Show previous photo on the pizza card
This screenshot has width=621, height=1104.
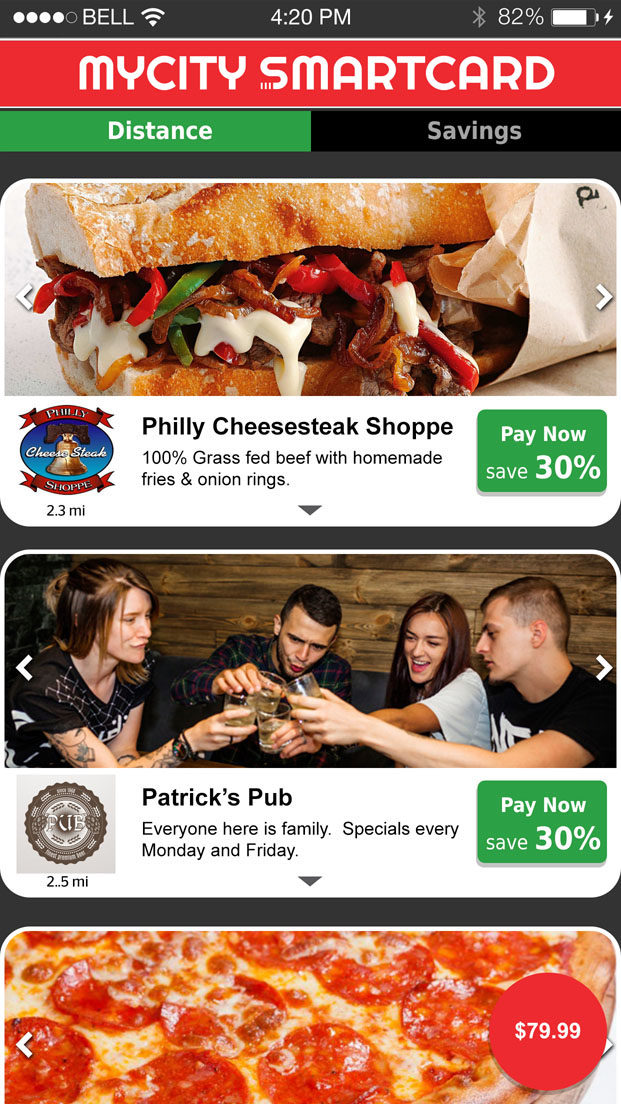[x=24, y=1046]
